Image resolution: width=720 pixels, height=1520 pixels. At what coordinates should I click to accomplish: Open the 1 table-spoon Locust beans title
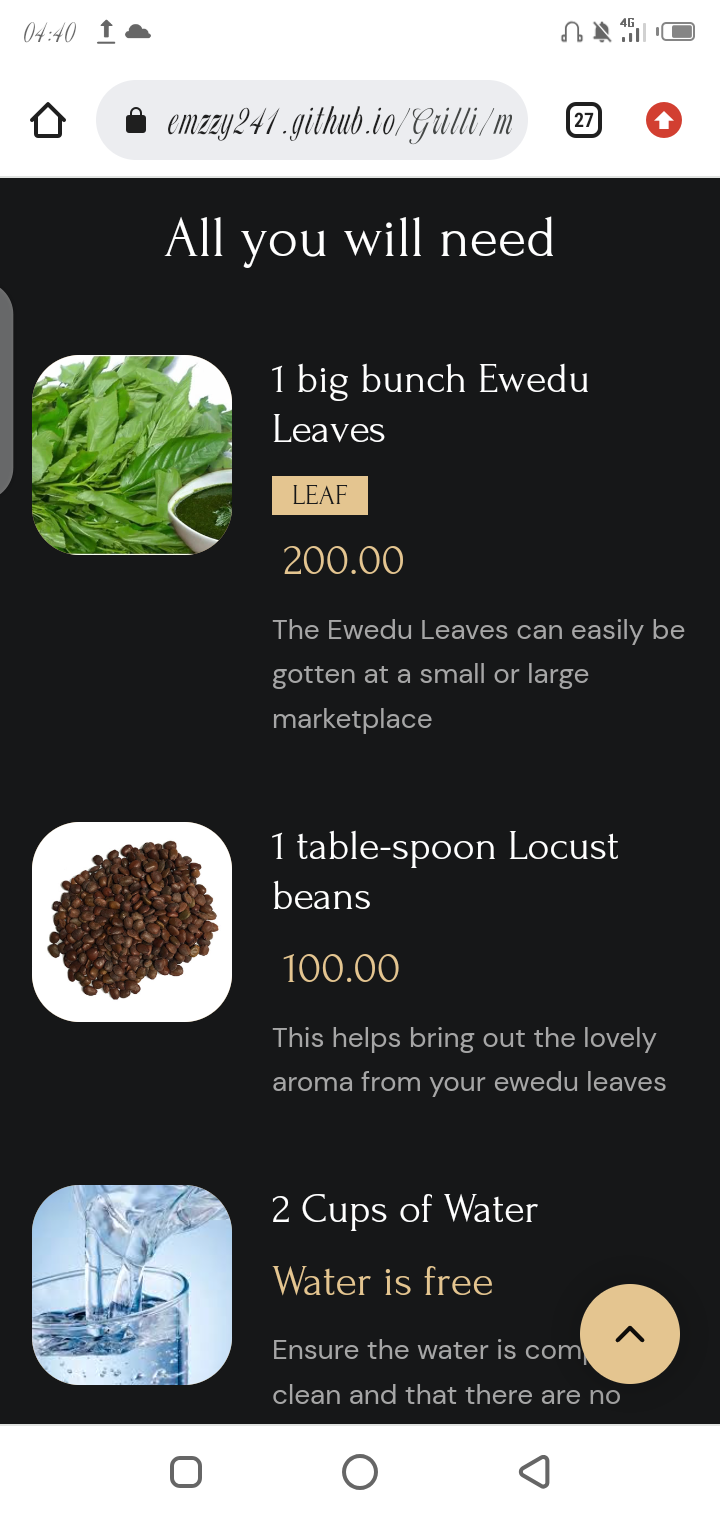445,871
